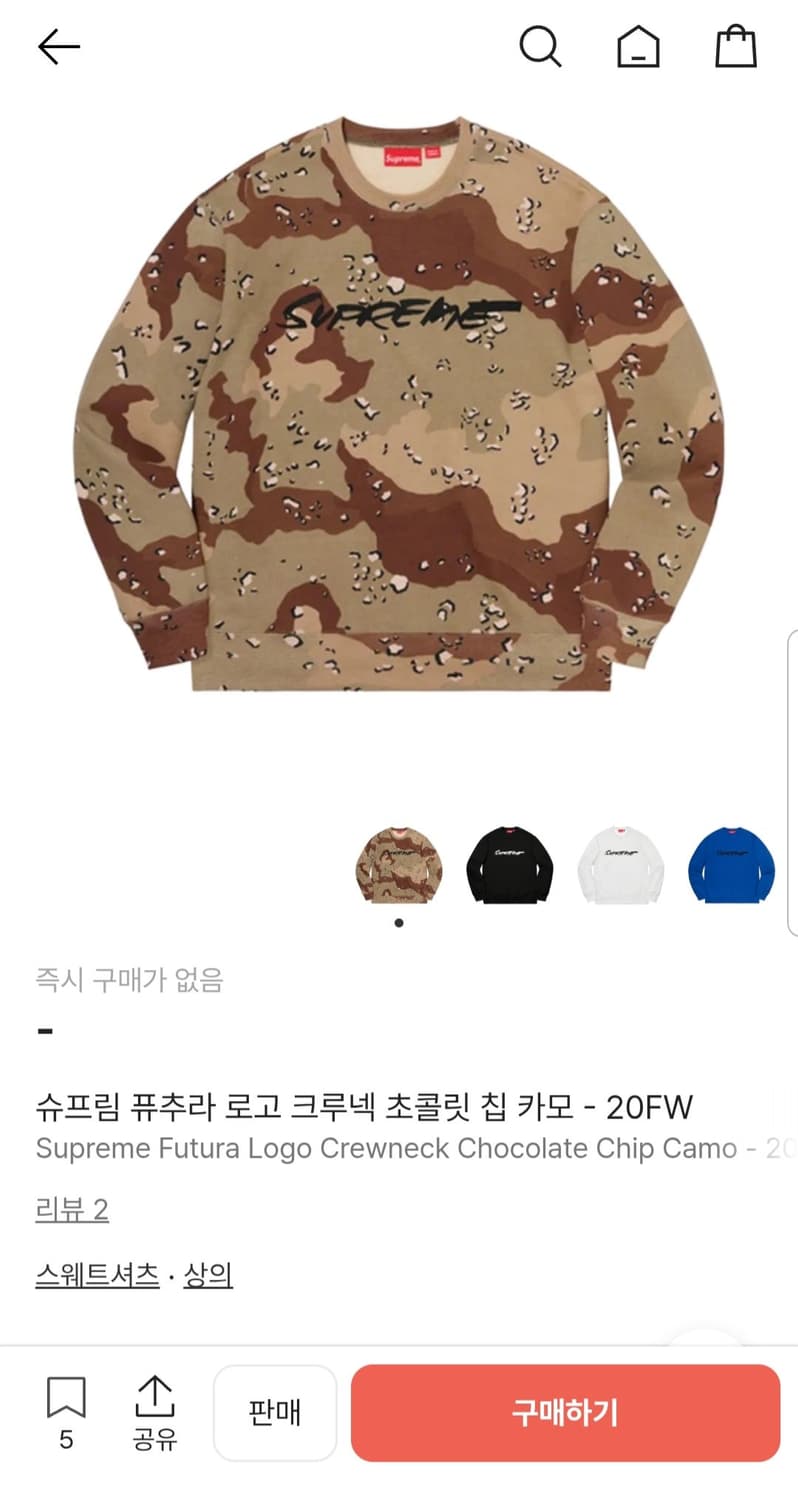
Task: Tap the 구매하기 purchase button
Action: pos(565,1413)
